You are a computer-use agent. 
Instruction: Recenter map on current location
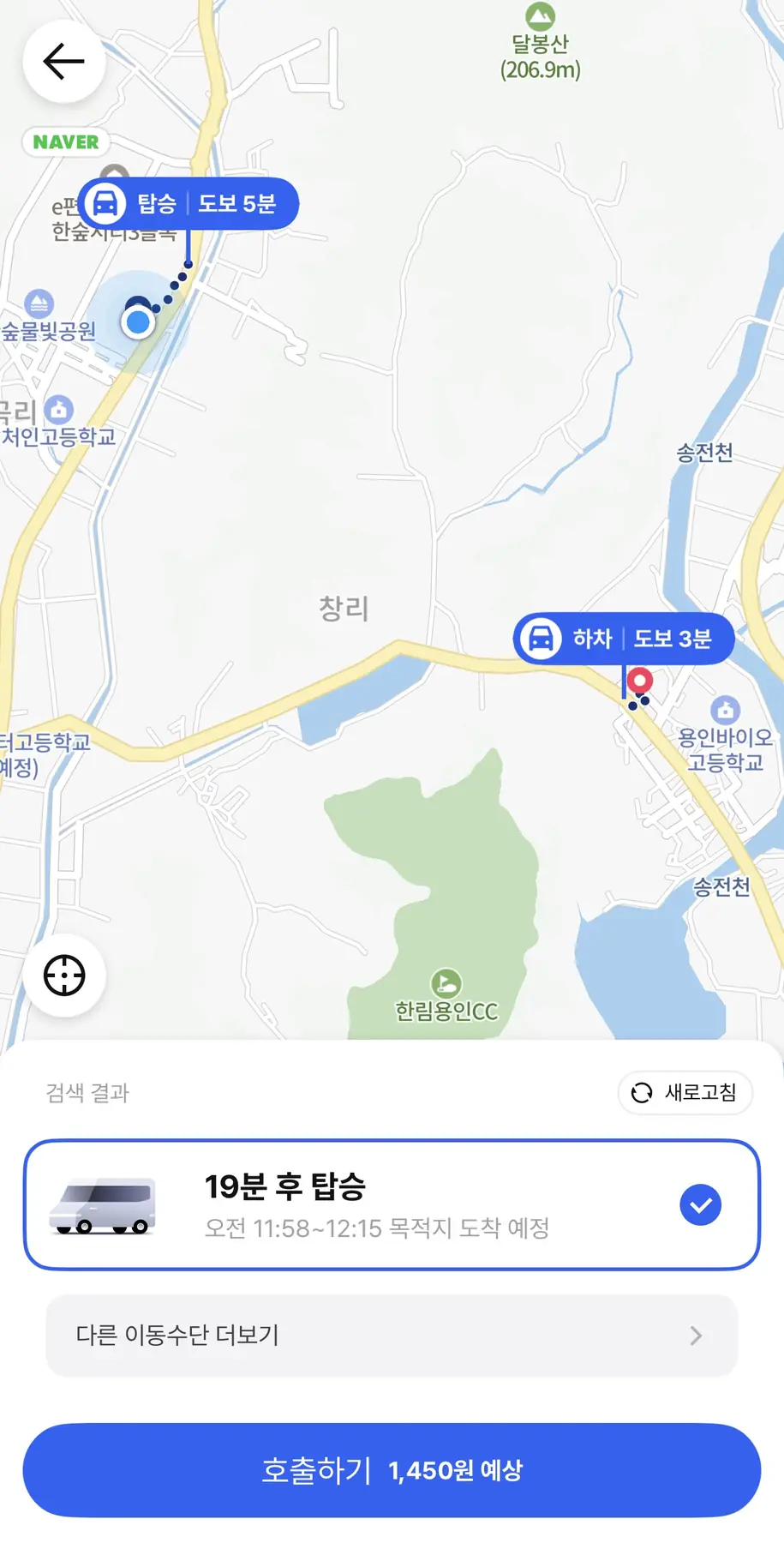tap(64, 976)
